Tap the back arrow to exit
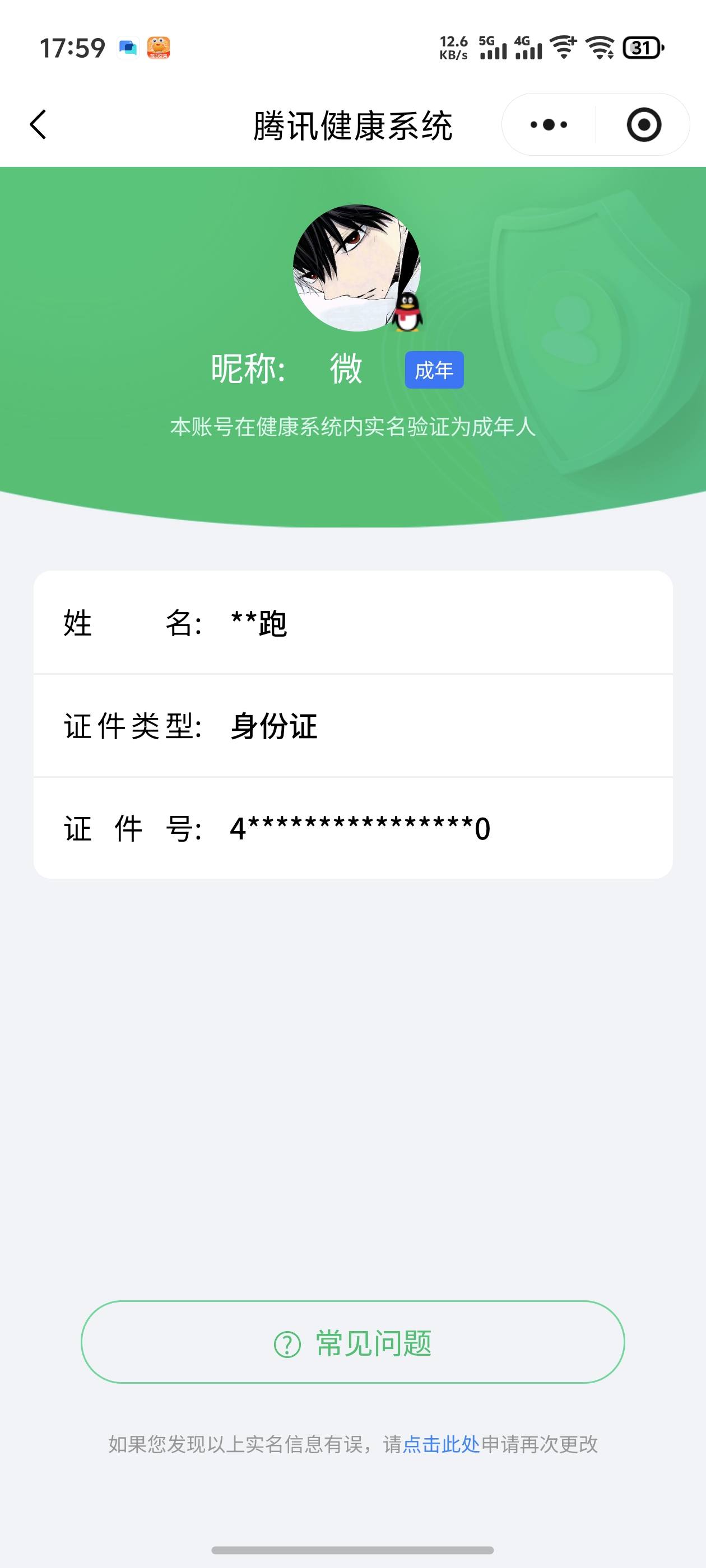 click(x=38, y=124)
